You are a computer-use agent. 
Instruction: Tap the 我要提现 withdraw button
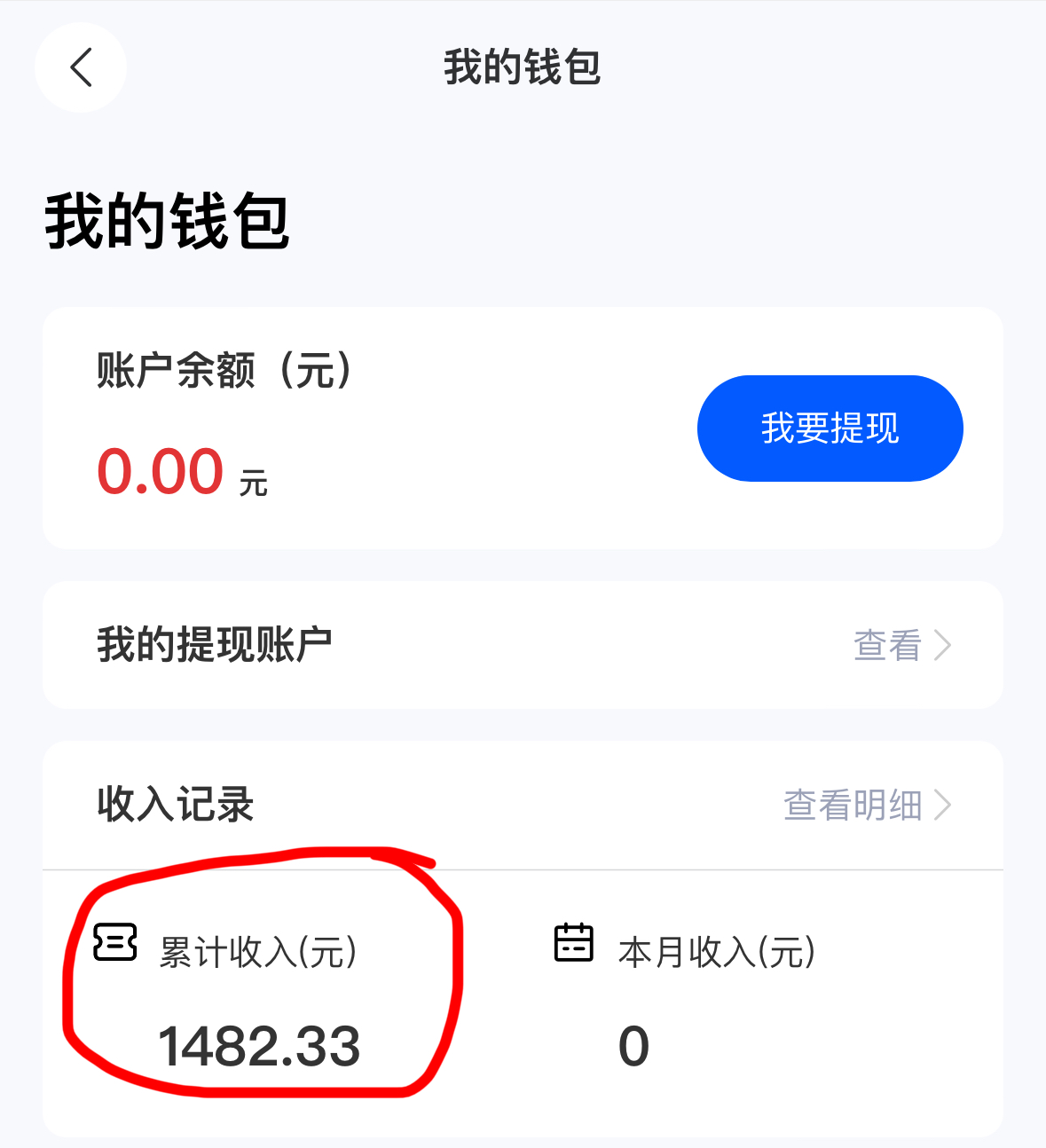(x=830, y=429)
